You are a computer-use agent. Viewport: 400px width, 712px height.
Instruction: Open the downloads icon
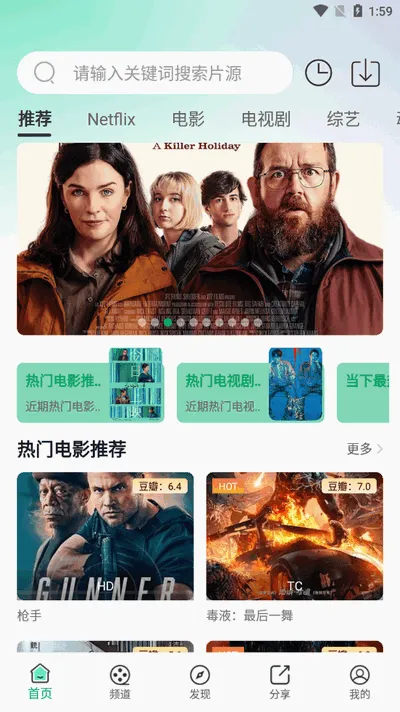coord(365,73)
